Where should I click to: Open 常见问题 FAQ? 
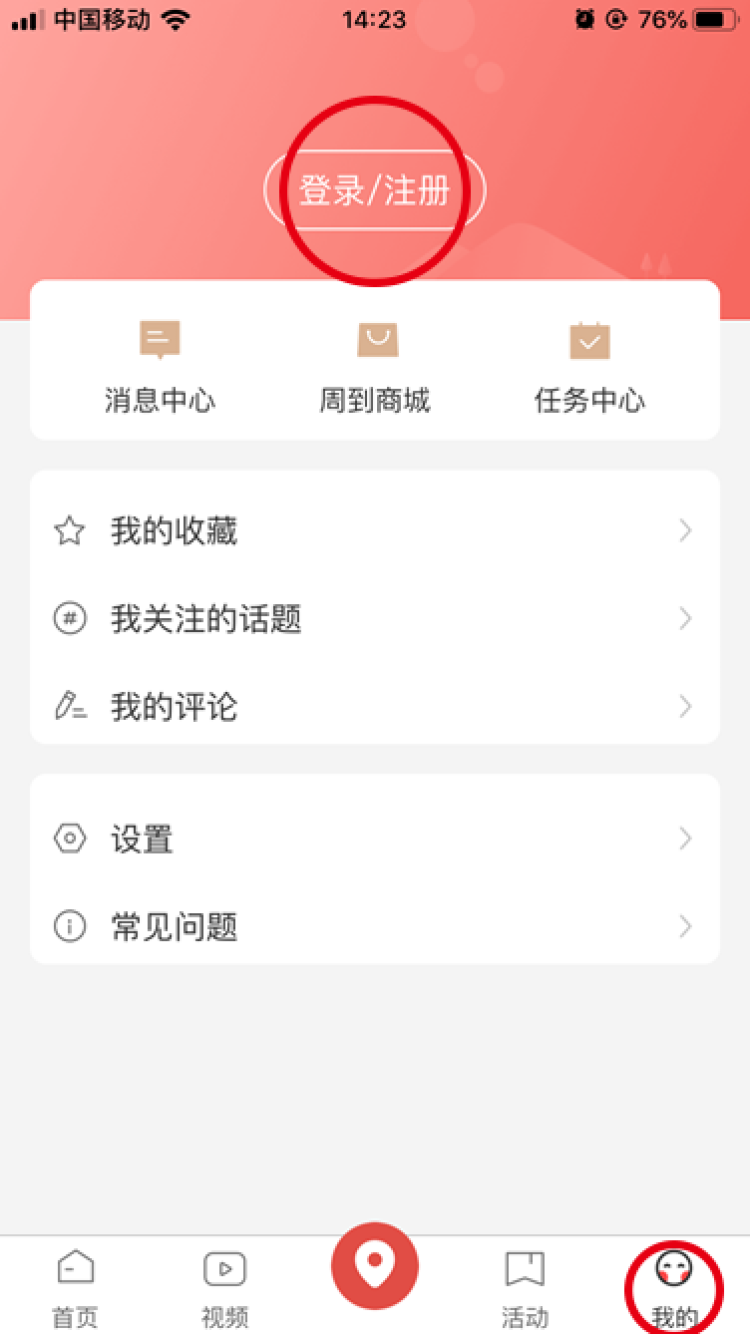[375, 927]
